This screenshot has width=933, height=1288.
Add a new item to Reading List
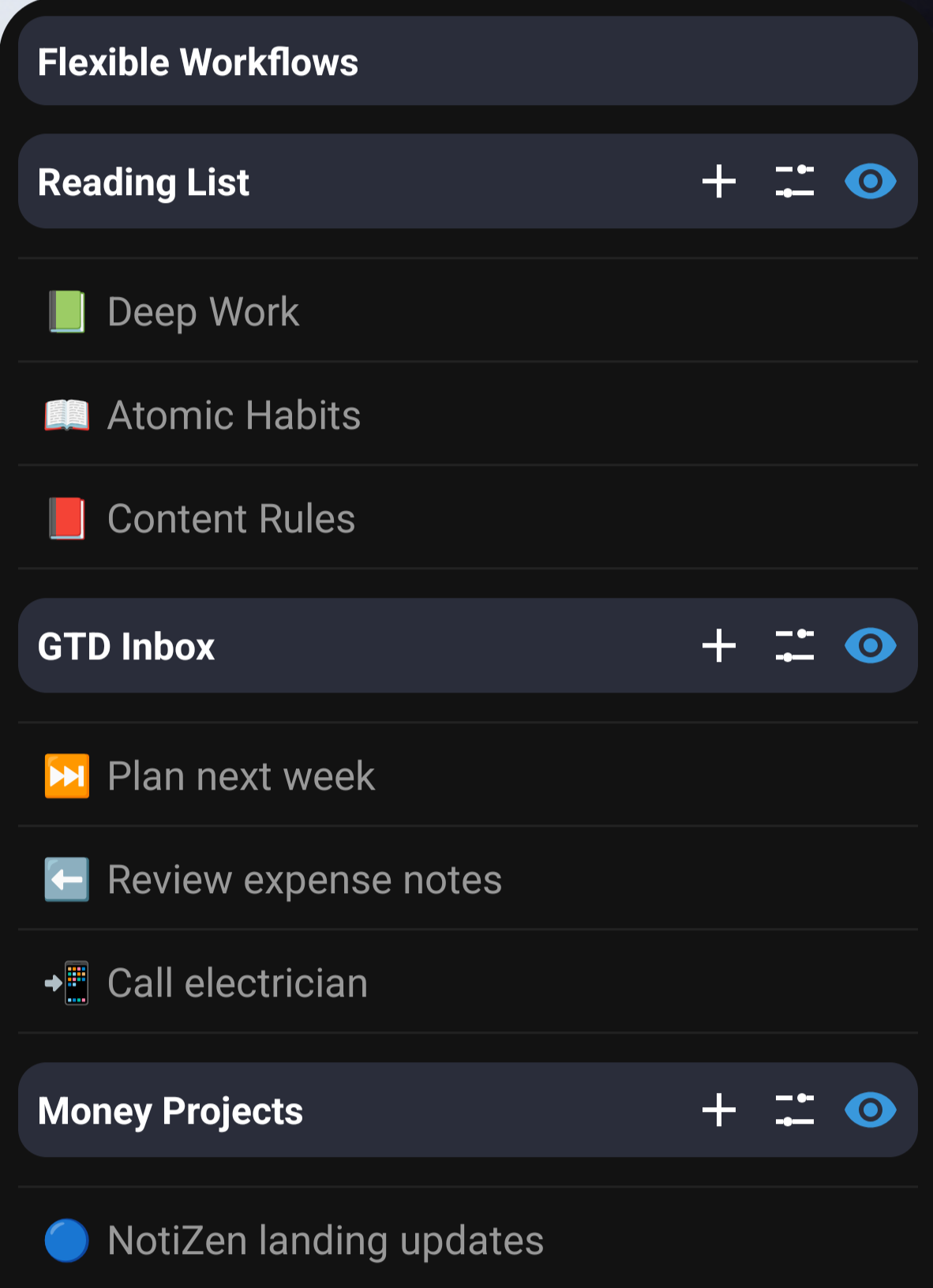(x=718, y=181)
